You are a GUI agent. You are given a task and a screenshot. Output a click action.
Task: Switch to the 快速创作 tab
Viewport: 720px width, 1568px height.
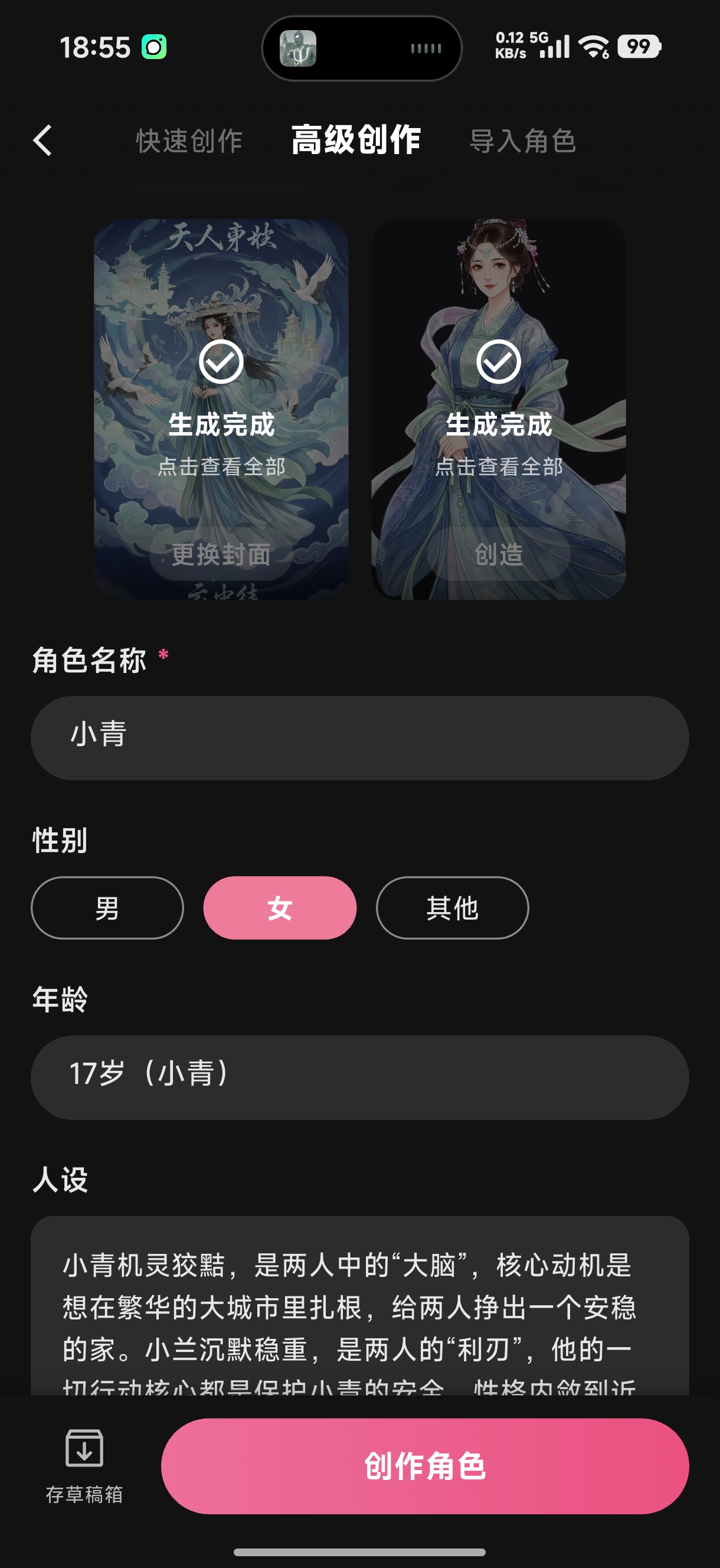(x=189, y=141)
